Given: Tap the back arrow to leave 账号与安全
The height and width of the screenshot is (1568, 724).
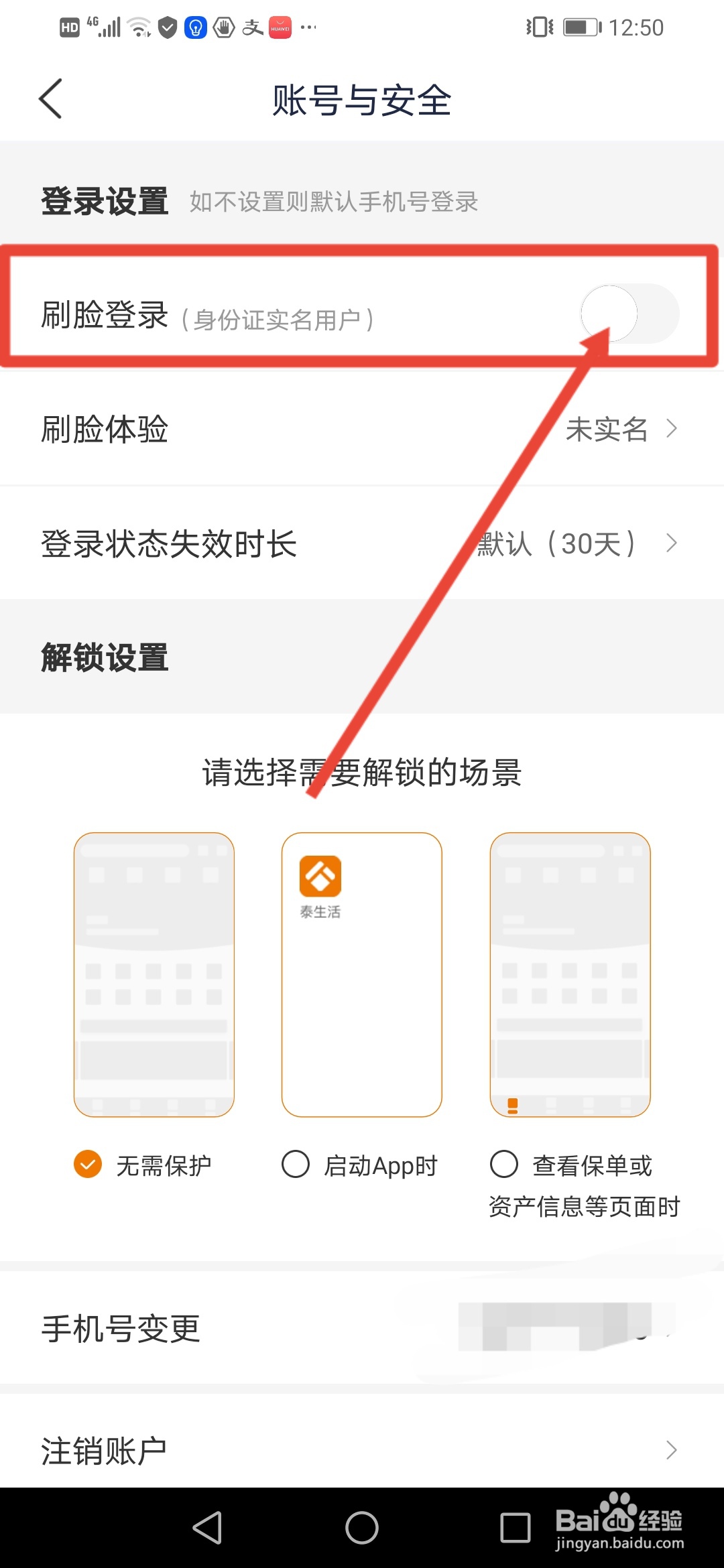Looking at the screenshot, I should pos(51,99).
